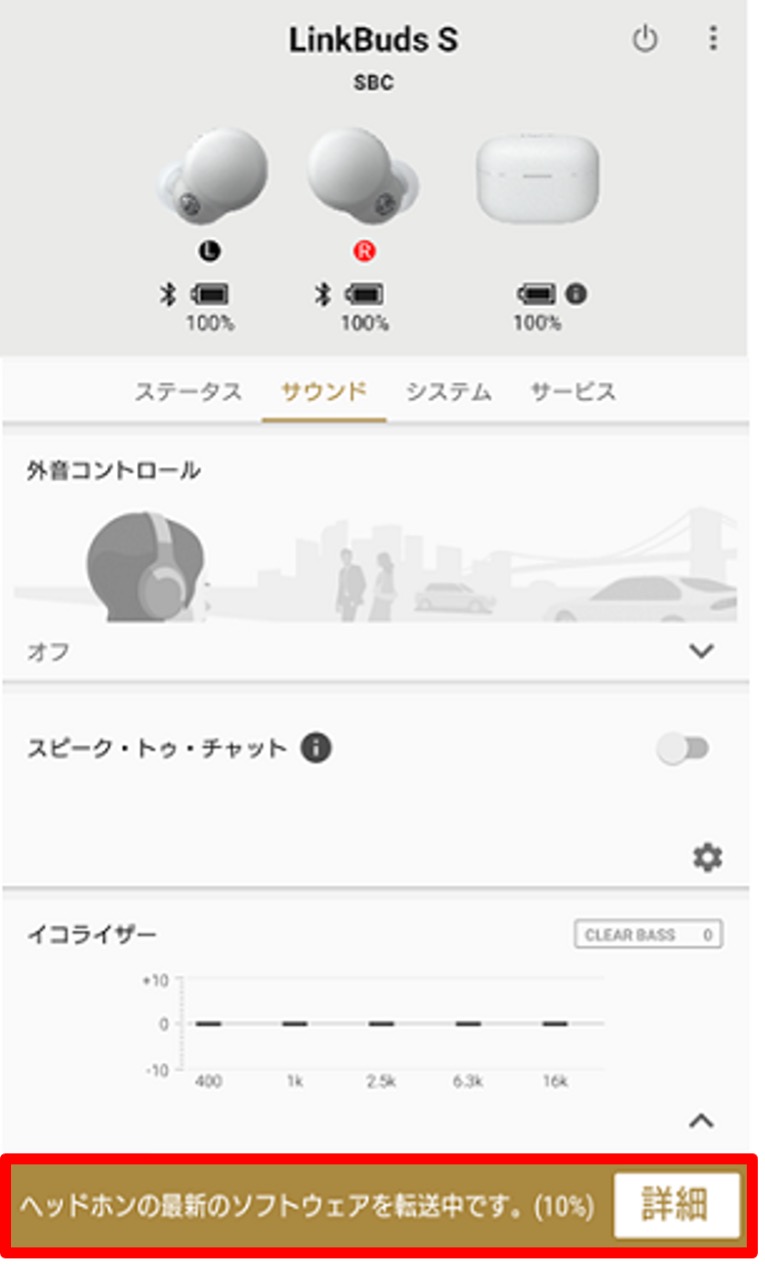Collapse the イコライザー section

(702, 1121)
